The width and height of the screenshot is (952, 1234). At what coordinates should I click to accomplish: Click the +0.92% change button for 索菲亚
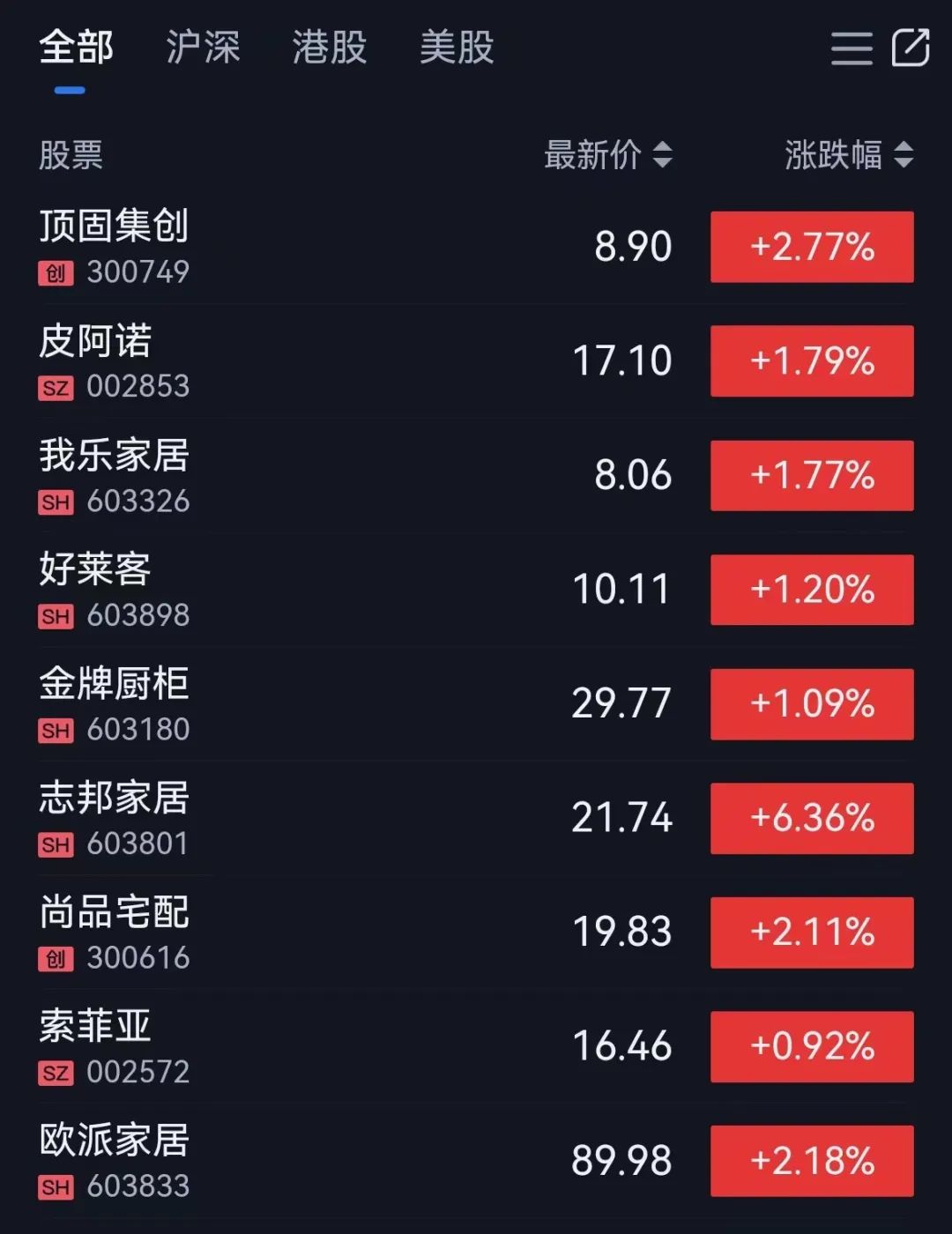click(811, 1046)
